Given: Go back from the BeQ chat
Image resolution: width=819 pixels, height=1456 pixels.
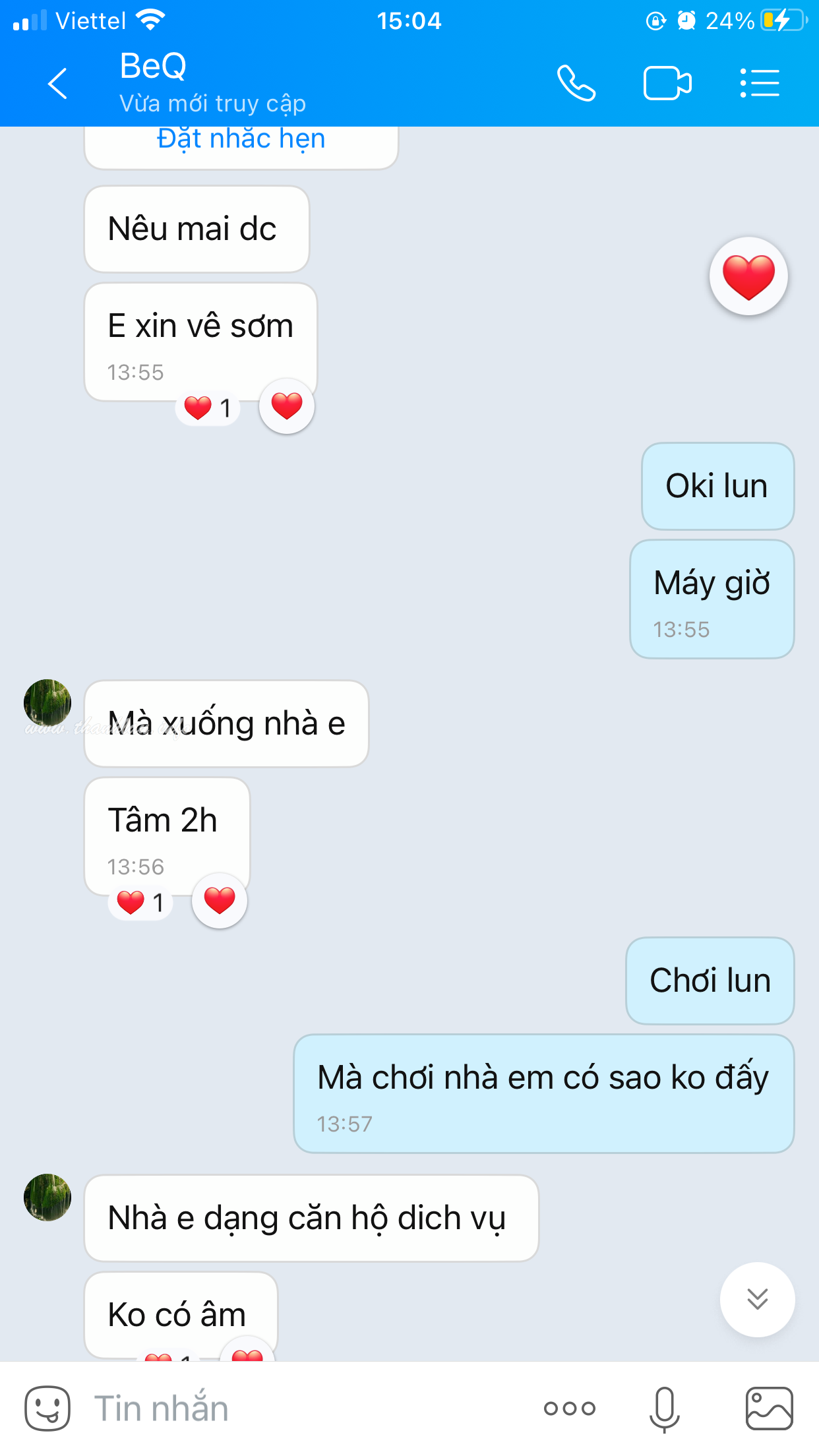Looking at the screenshot, I should pos(58,83).
